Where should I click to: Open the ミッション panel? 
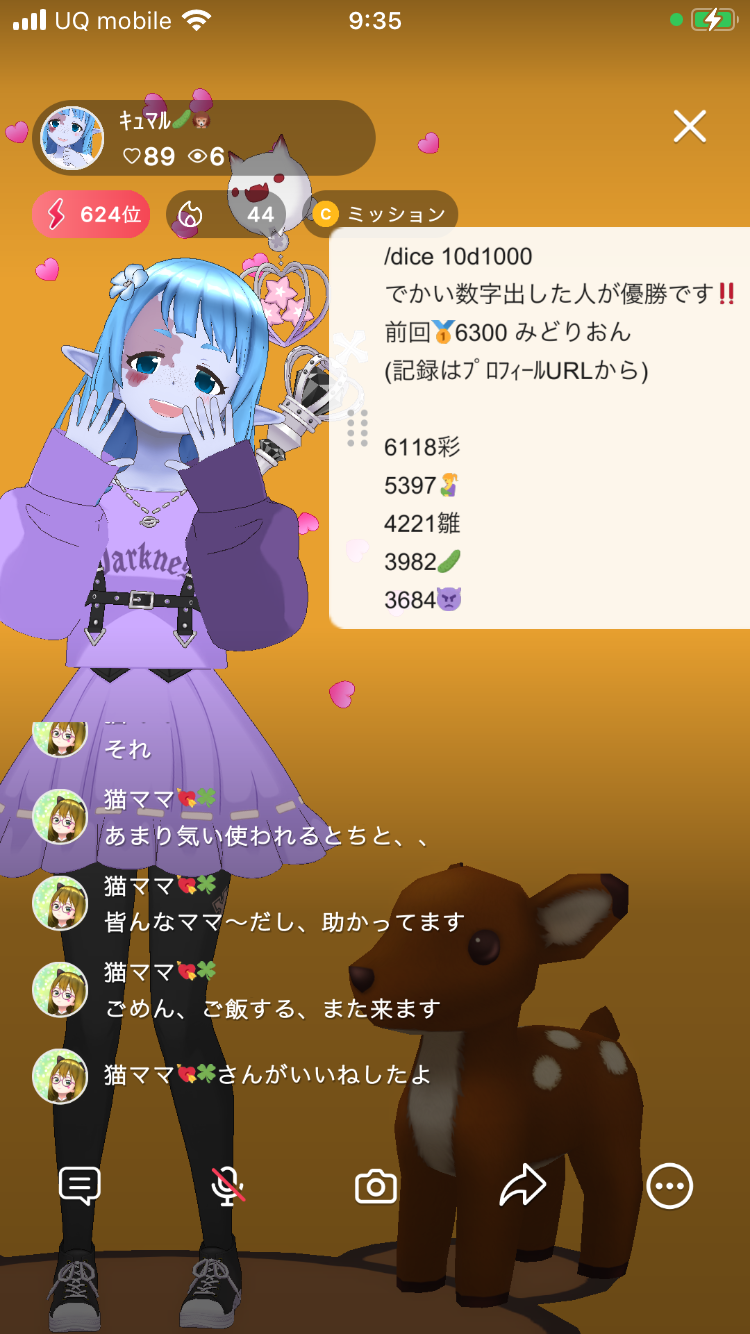(380, 214)
